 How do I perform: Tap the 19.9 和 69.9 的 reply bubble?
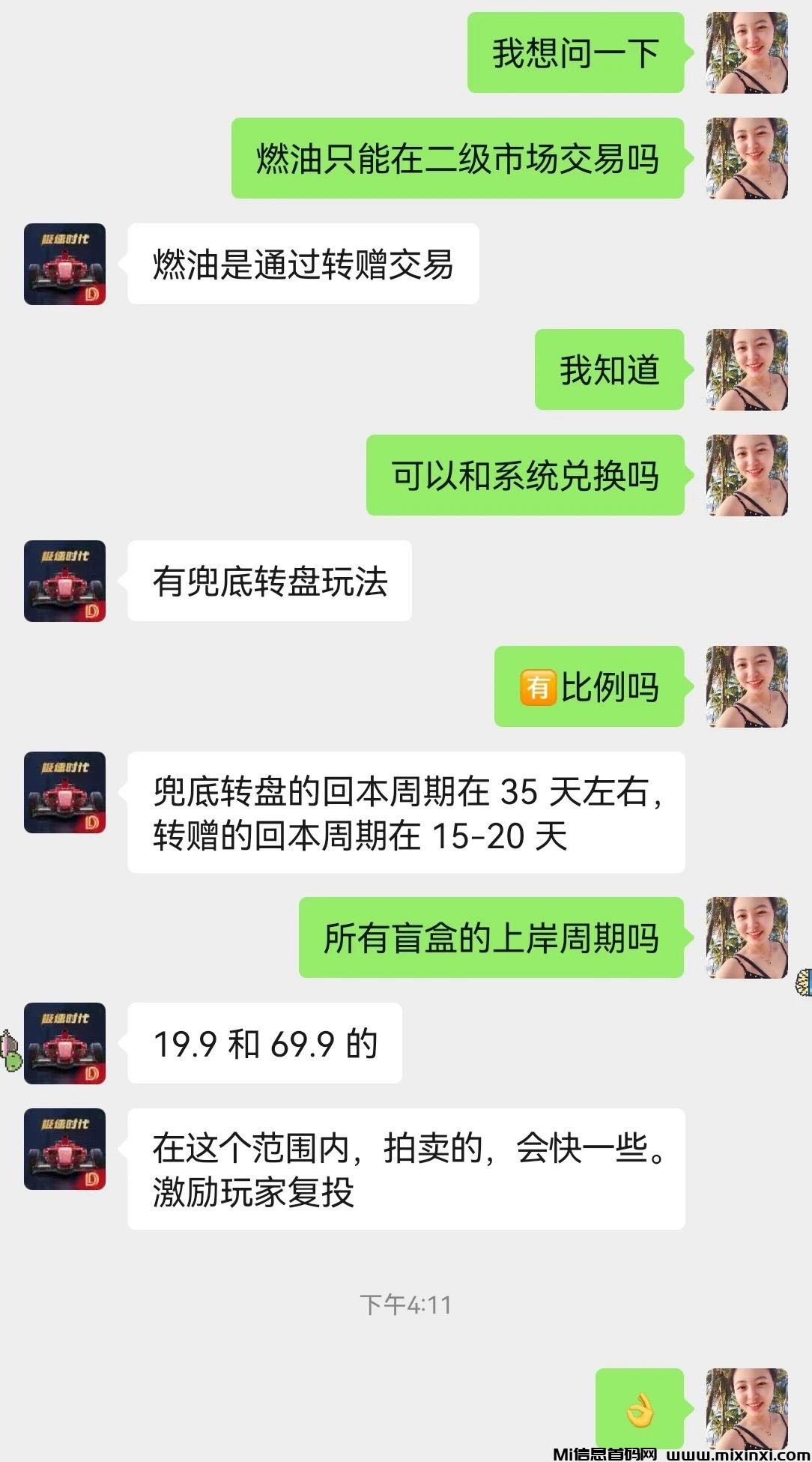tap(266, 1043)
